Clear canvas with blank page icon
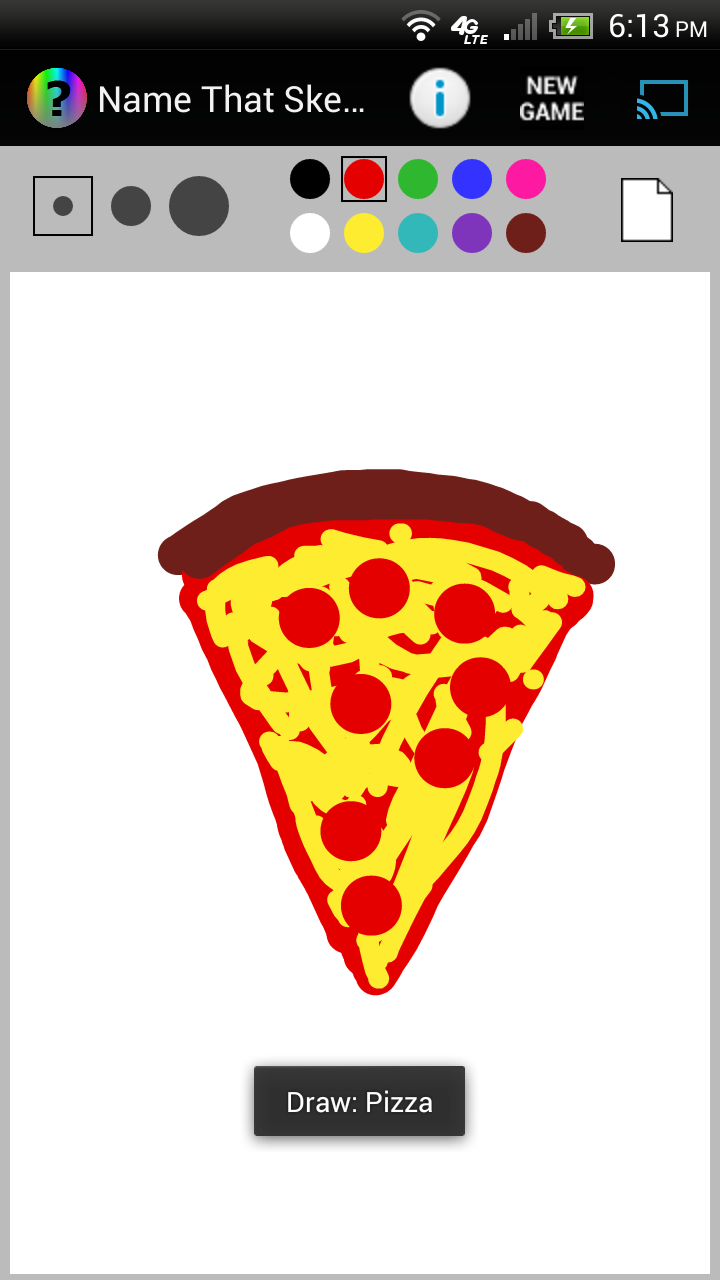720x1280 pixels. pos(647,210)
